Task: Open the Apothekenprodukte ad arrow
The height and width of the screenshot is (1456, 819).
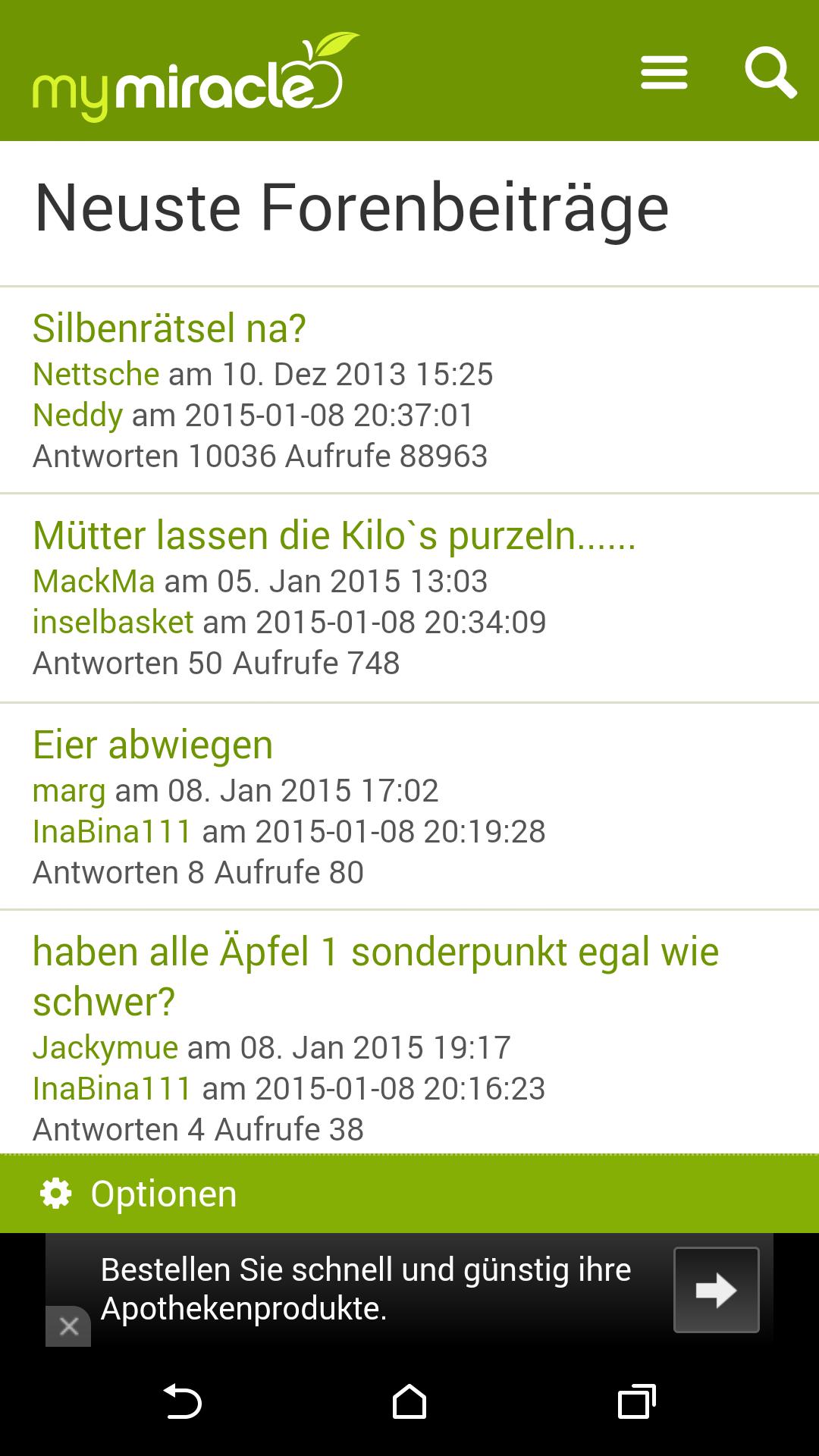Action: [716, 1290]
